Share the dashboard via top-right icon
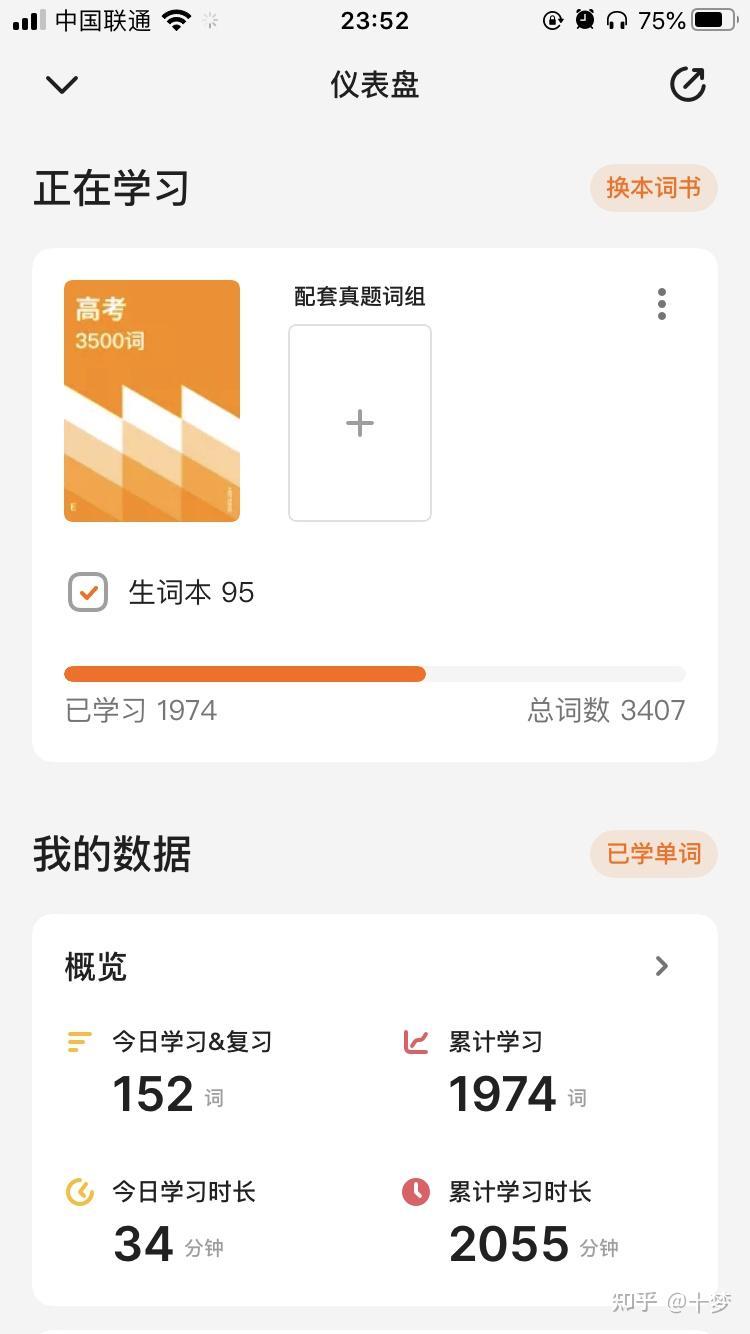Screen dimensions: 750x1334 687,85
